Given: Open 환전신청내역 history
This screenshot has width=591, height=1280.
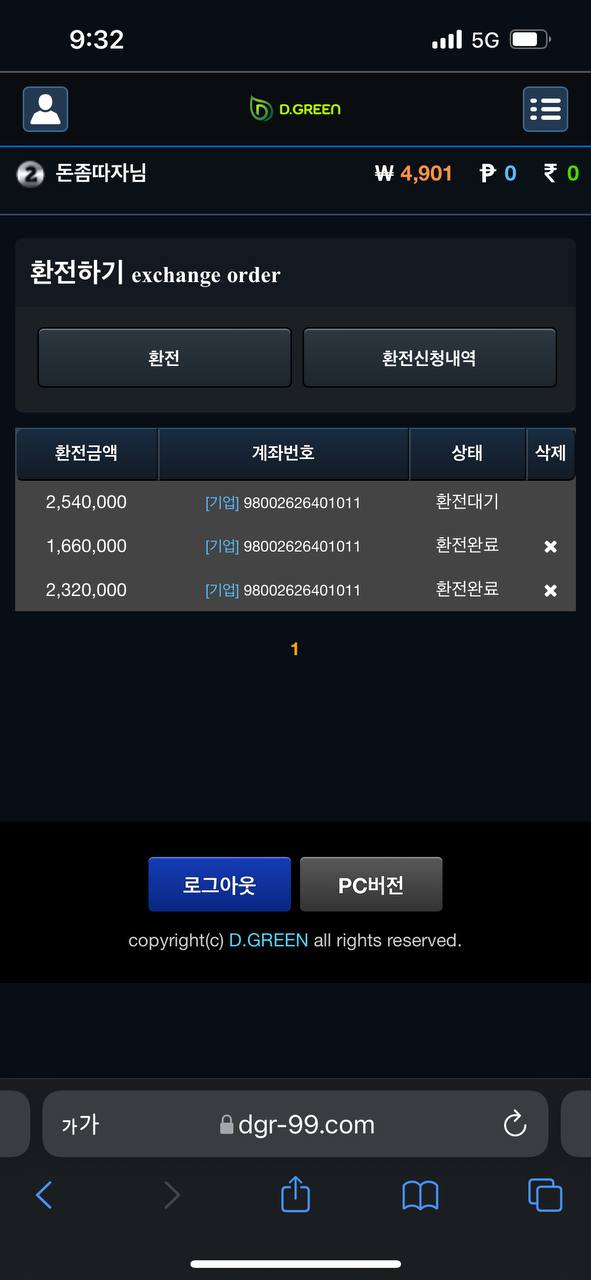Looking at the screenshot, I should 429,357.
